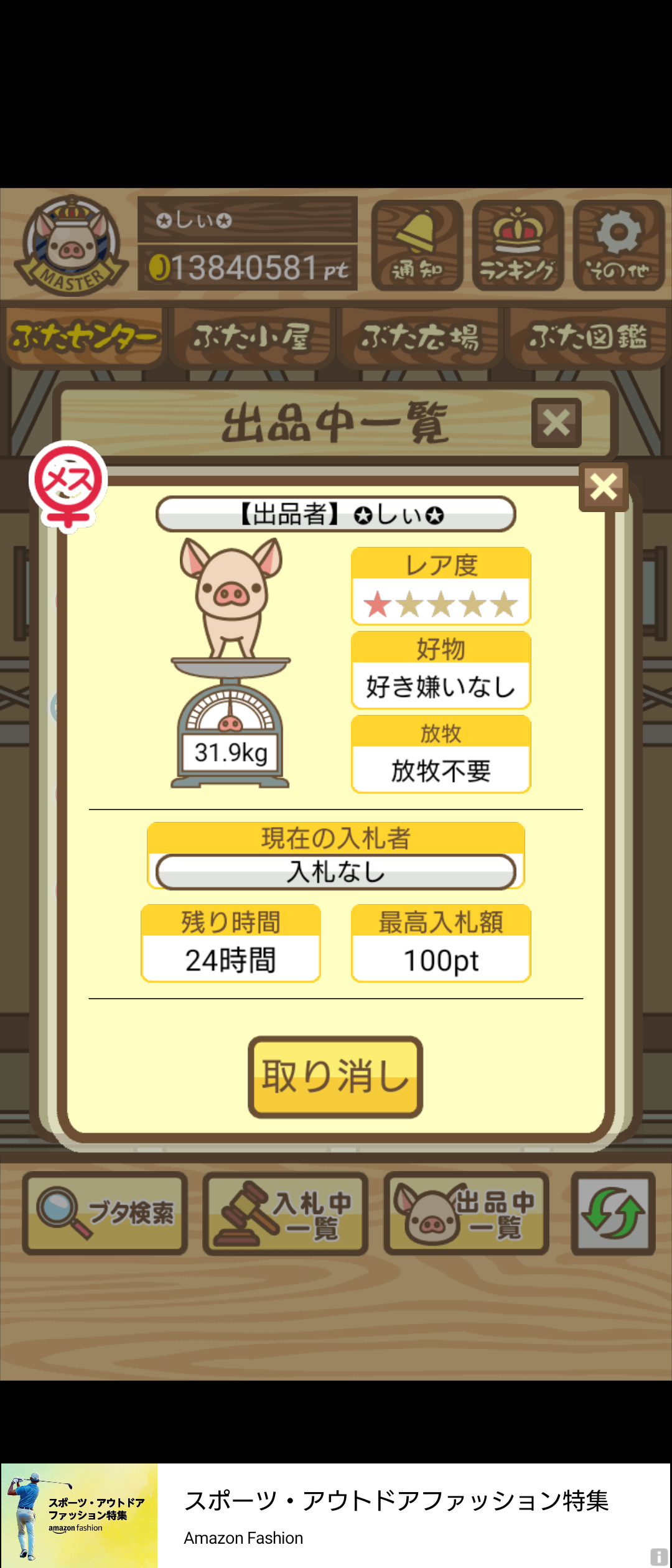Switch to the ぶたセンター tab
This screenshot has height=1568, width=672.
(84, 337)
